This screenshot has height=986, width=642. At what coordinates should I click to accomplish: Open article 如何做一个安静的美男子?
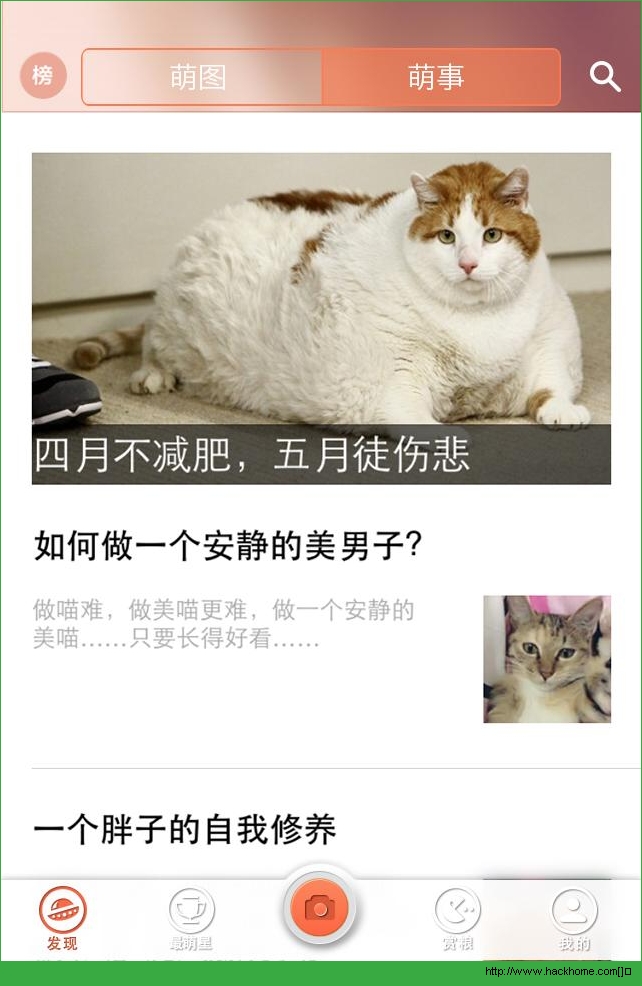[229, 546]
